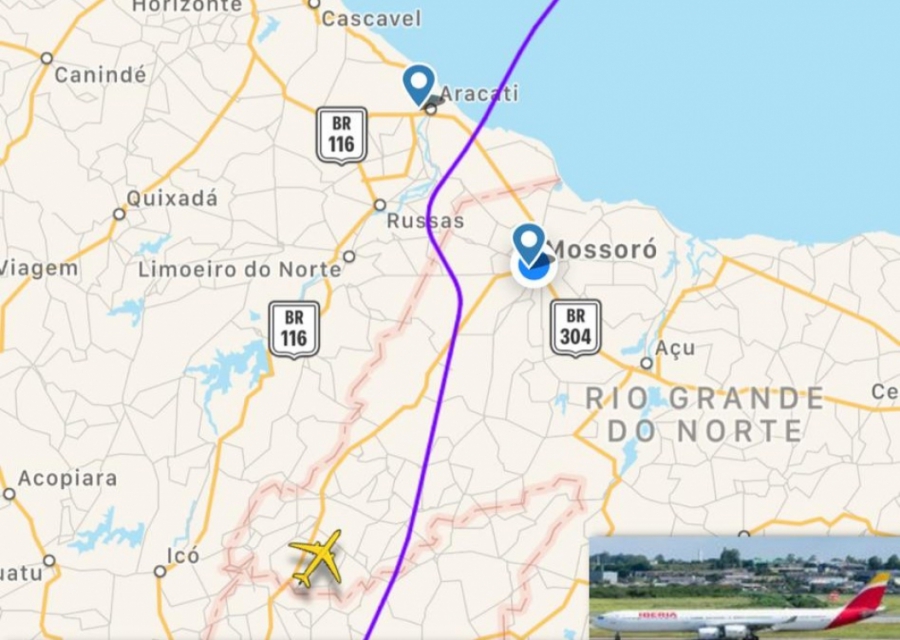The height and width of the screenshot is (640, 900).
Task: Tap the airport pin at Aracati
Action: 419,83
